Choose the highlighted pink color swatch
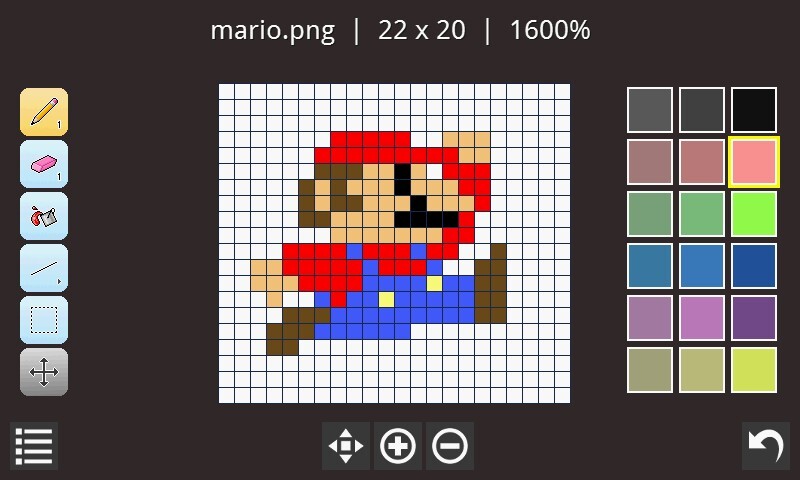This screenshot has height=480, width=800. tap(754, 162)
